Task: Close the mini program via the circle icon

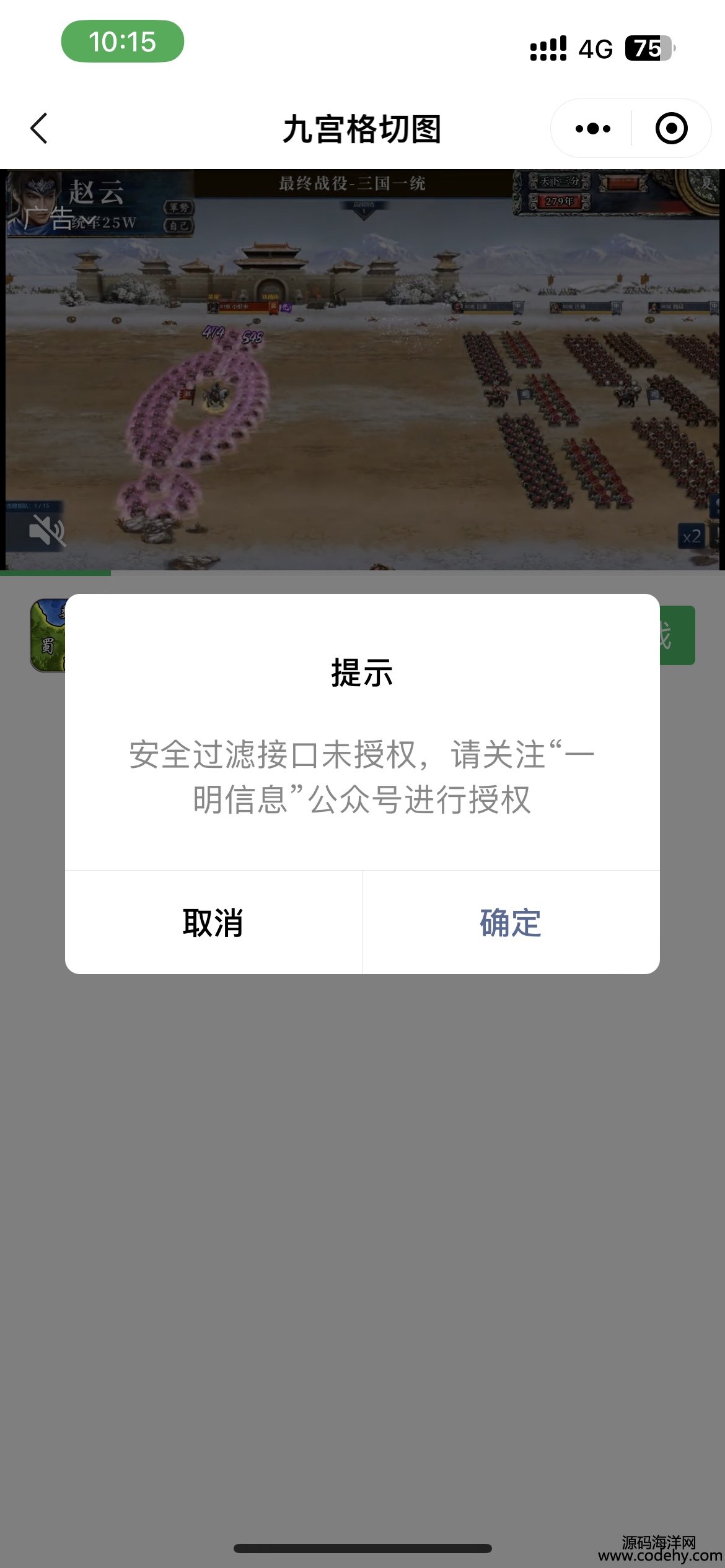Action: 672,129
